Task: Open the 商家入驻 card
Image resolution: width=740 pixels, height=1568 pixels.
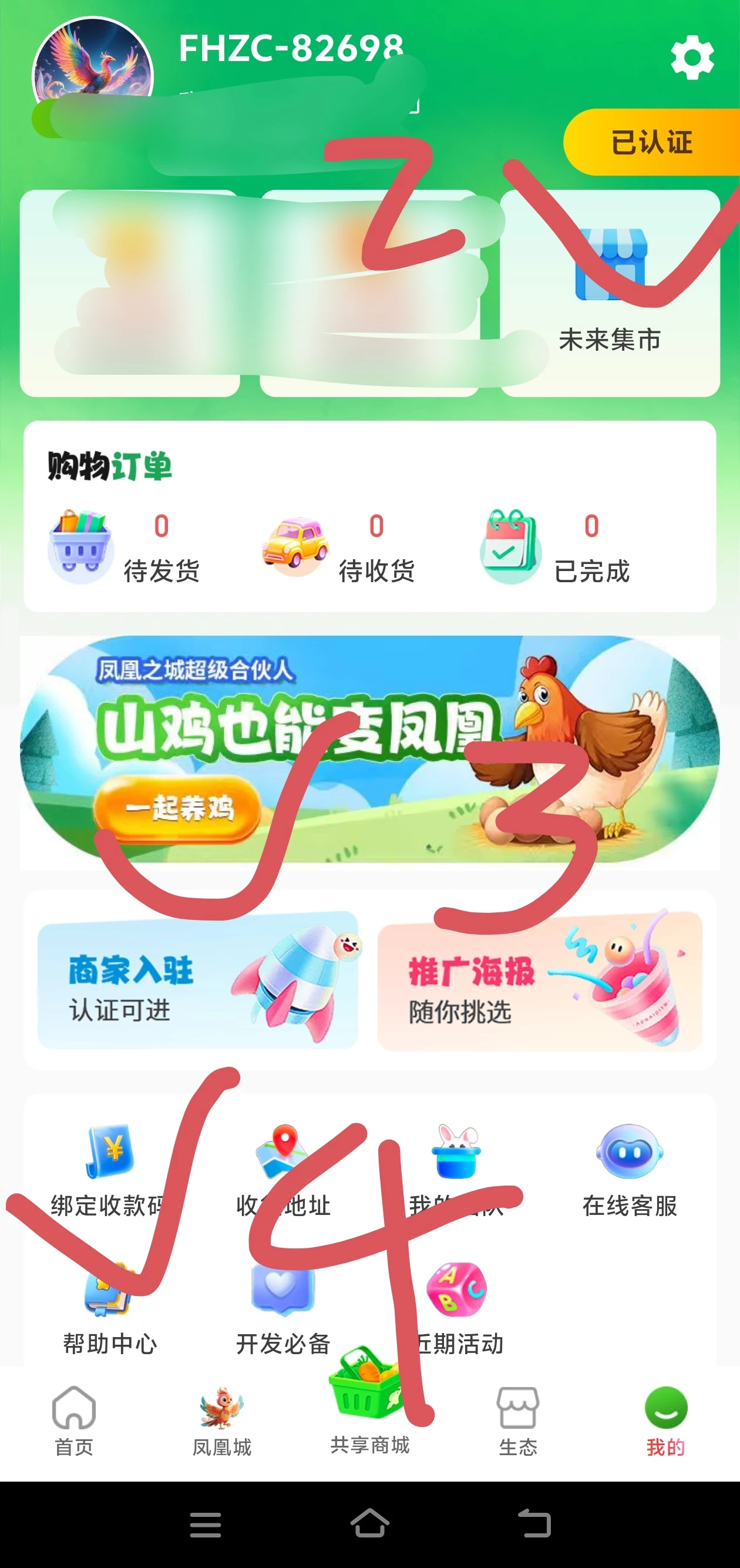Action: coord(197,982)
